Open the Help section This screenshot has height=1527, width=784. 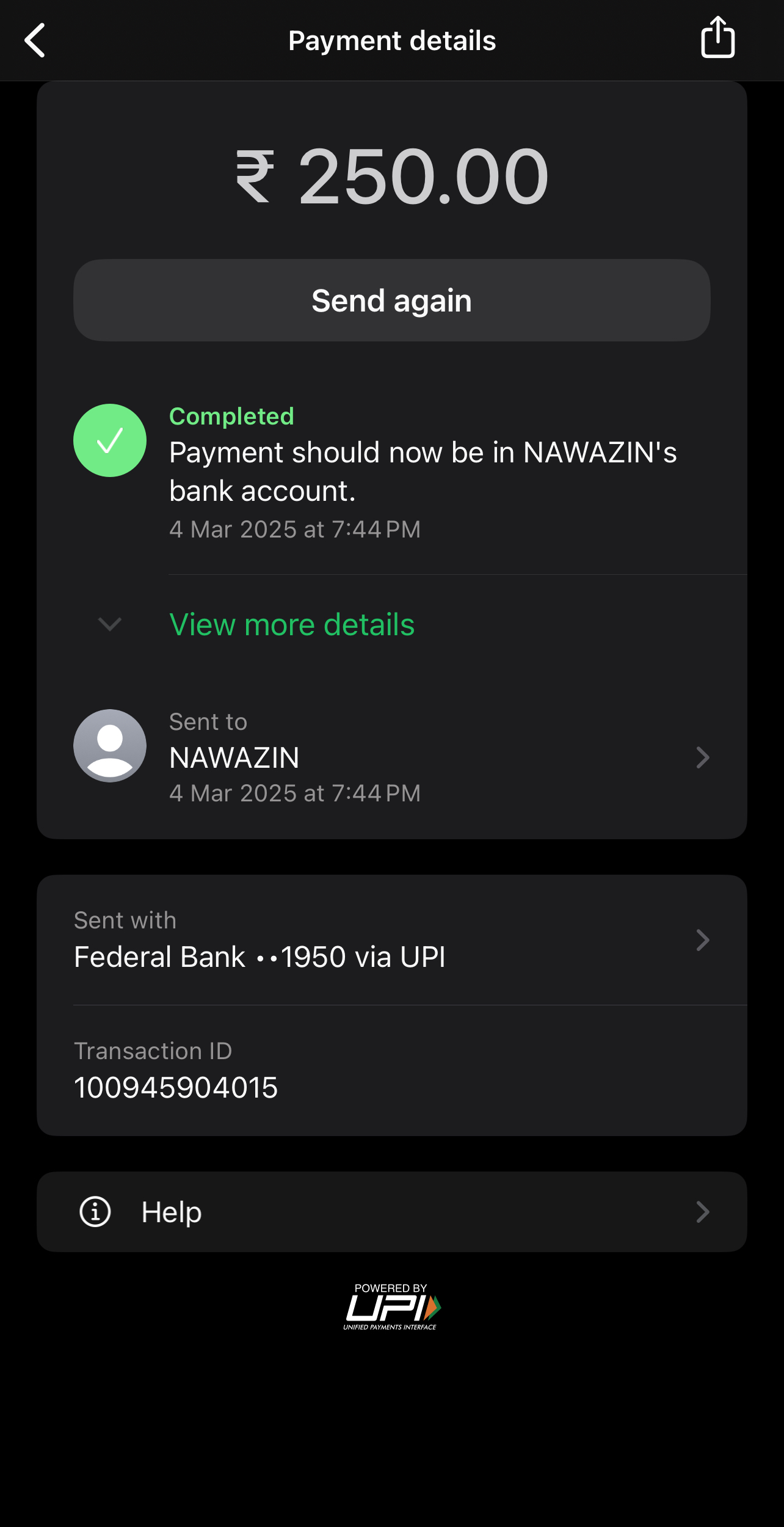point(391,1212)
